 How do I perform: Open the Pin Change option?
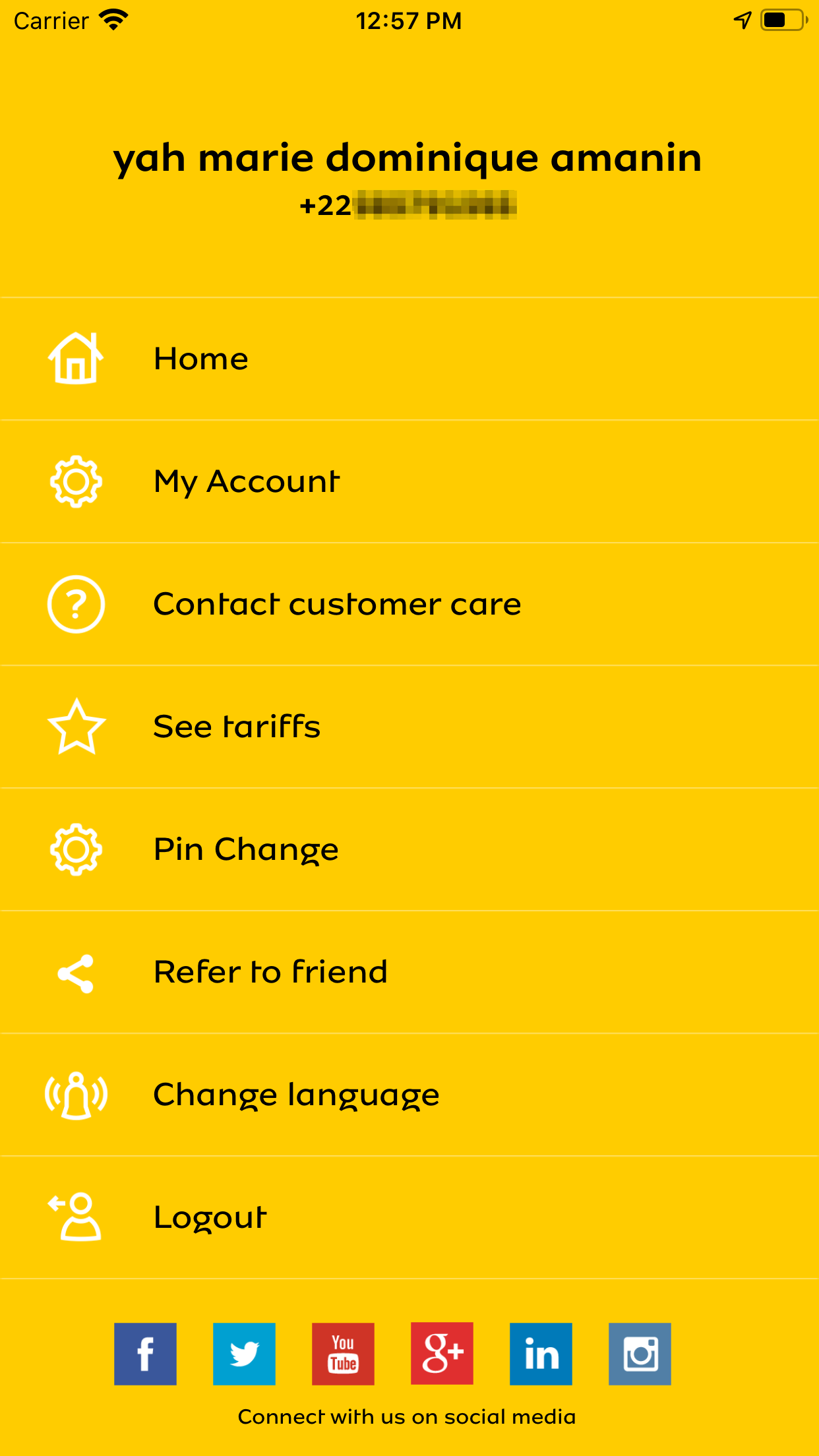(409, 849)
